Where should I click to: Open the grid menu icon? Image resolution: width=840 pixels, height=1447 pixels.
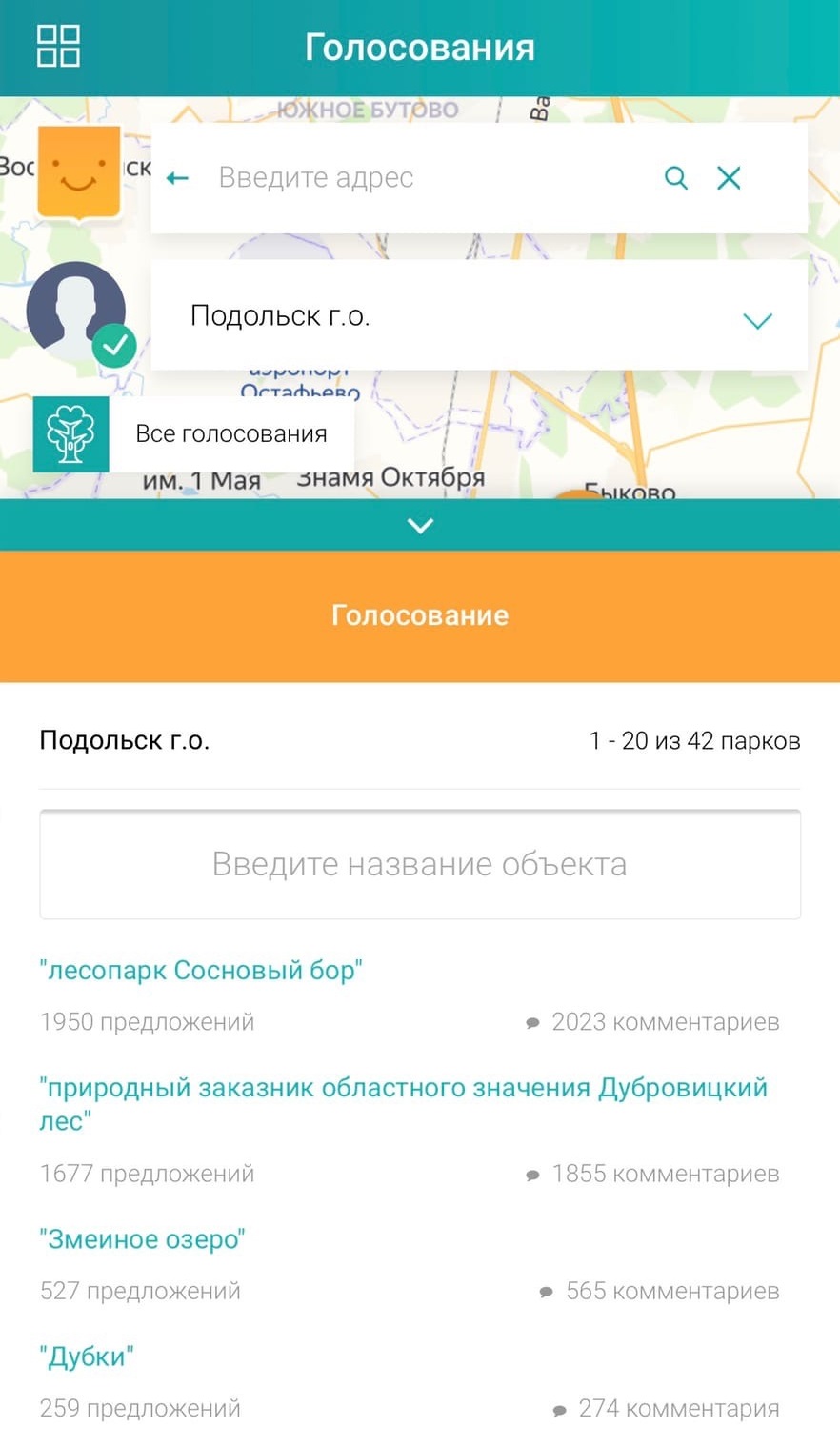[58, 46]
